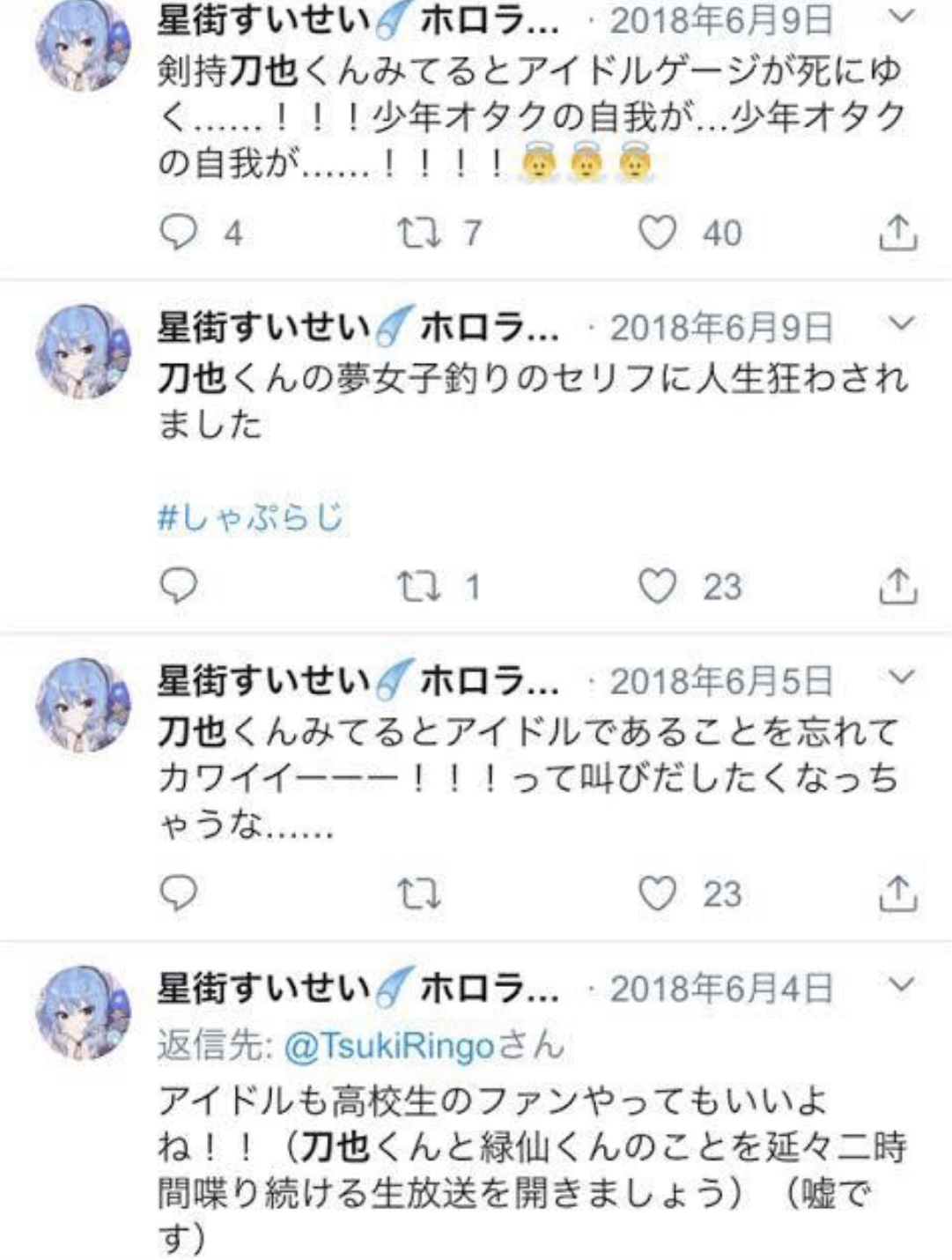This screenshot has height=1260, width=952.
Task: Like the 夢女子釣り tweet
Action: coord(657,586)
